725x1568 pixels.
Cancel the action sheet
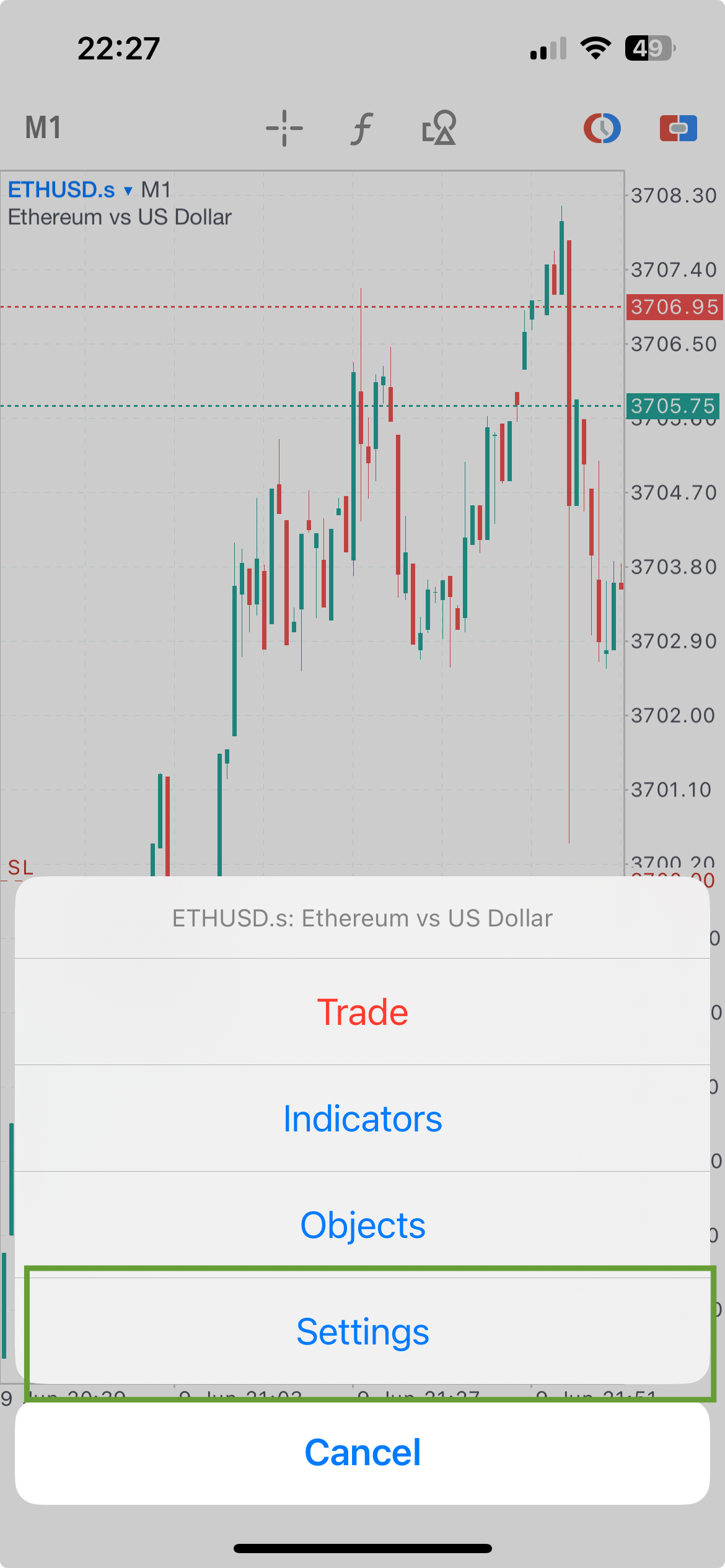(x=362, y=1452)
